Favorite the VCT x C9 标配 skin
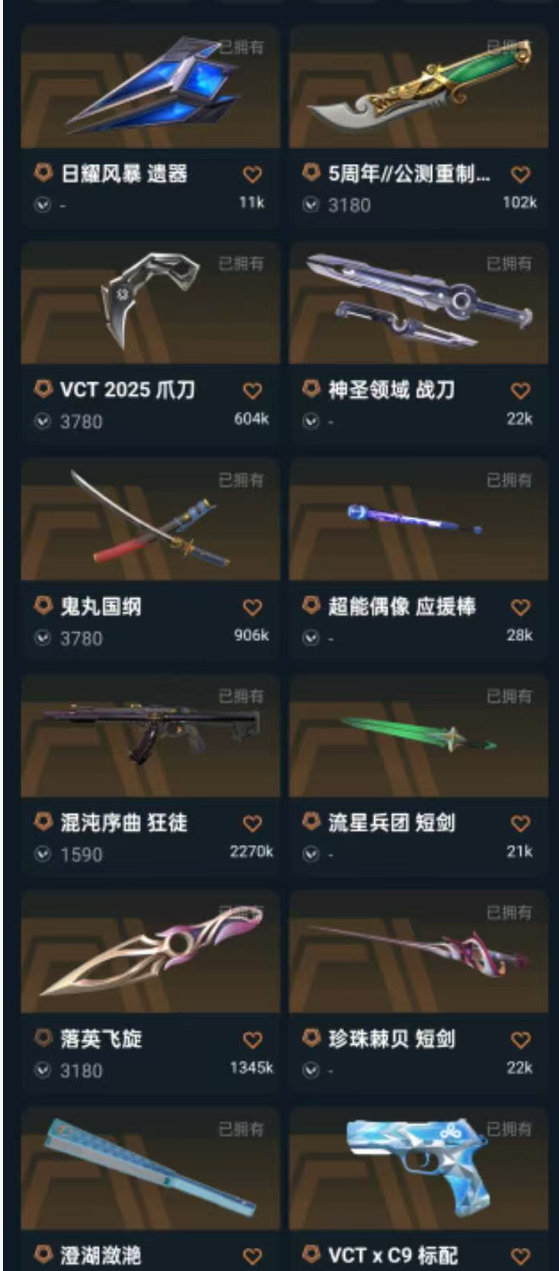Image resolution: width=559 pixels, height=1271 pixels. [x=521, y=1255]
